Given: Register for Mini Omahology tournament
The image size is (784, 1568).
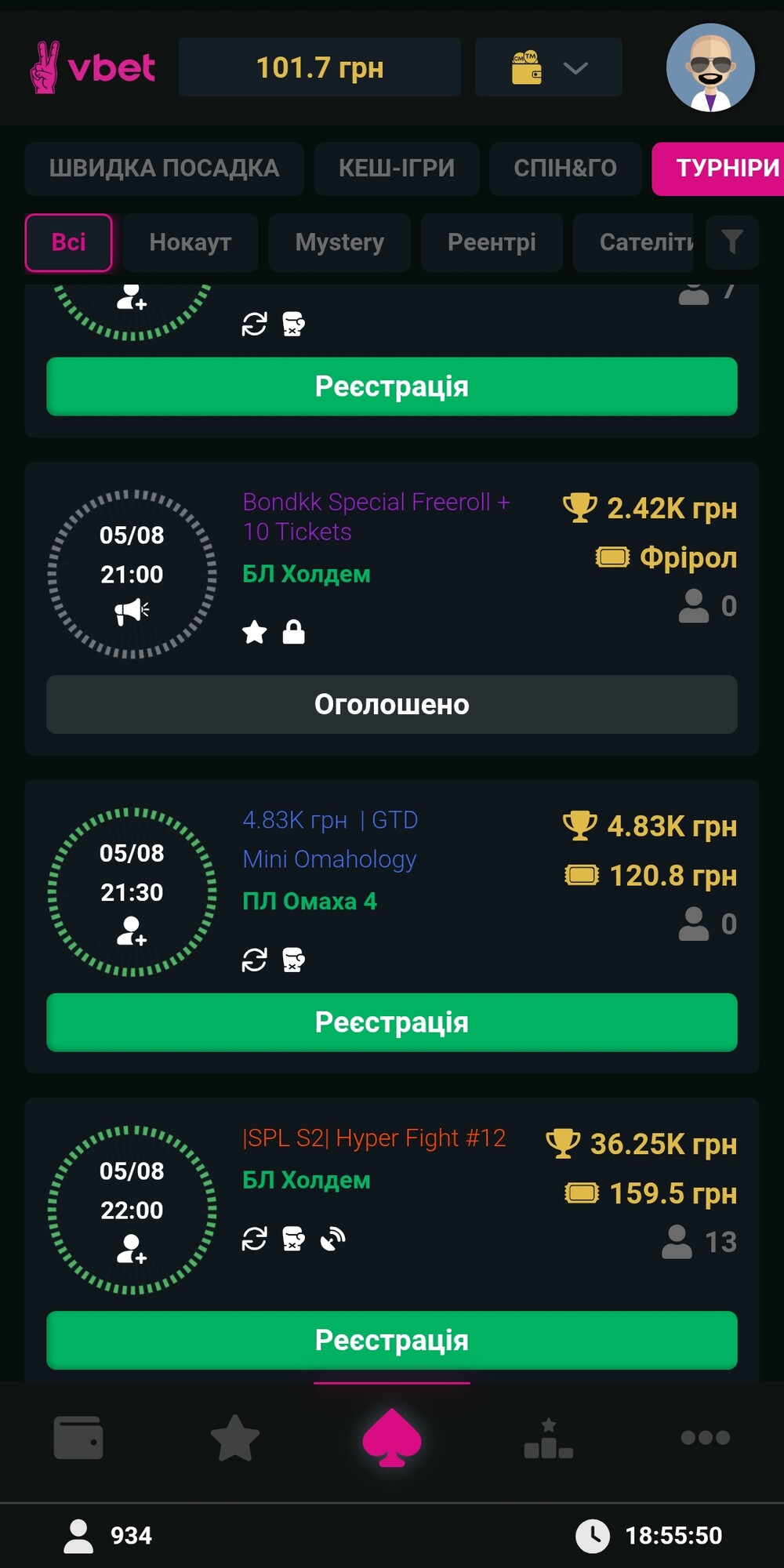Looking at the screenshot, I should [x=392, y=1022].
